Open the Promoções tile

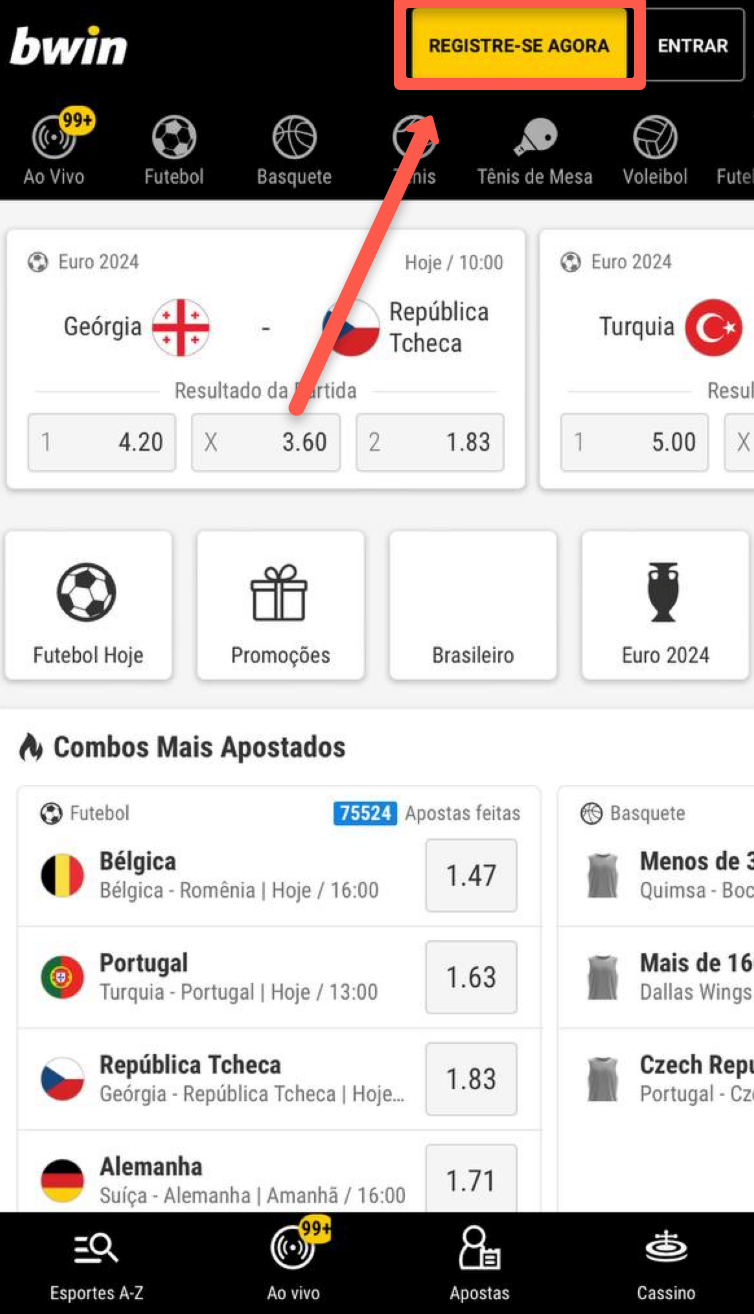point(280,606)
